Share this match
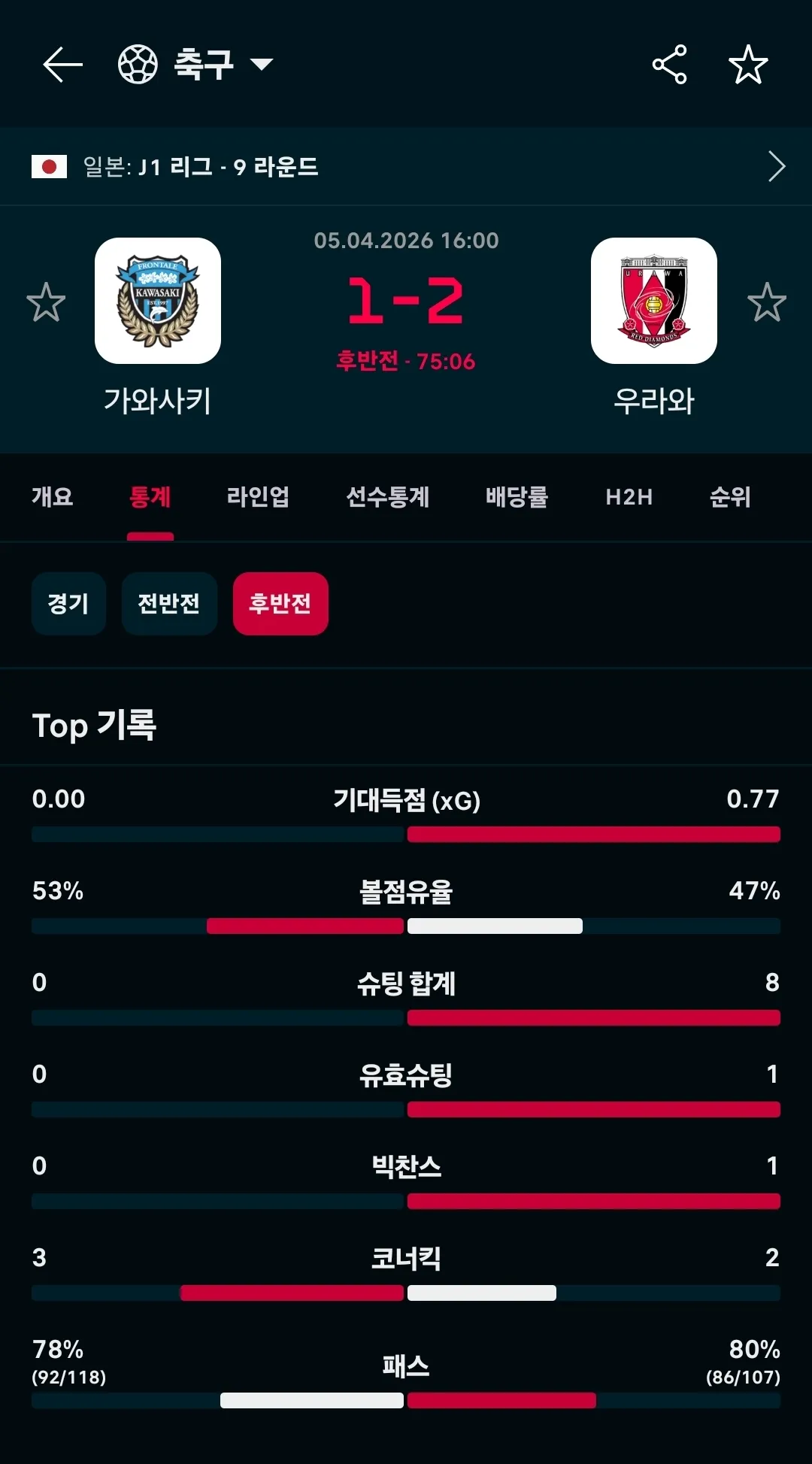812x1464 pixels. click(669, 65)
